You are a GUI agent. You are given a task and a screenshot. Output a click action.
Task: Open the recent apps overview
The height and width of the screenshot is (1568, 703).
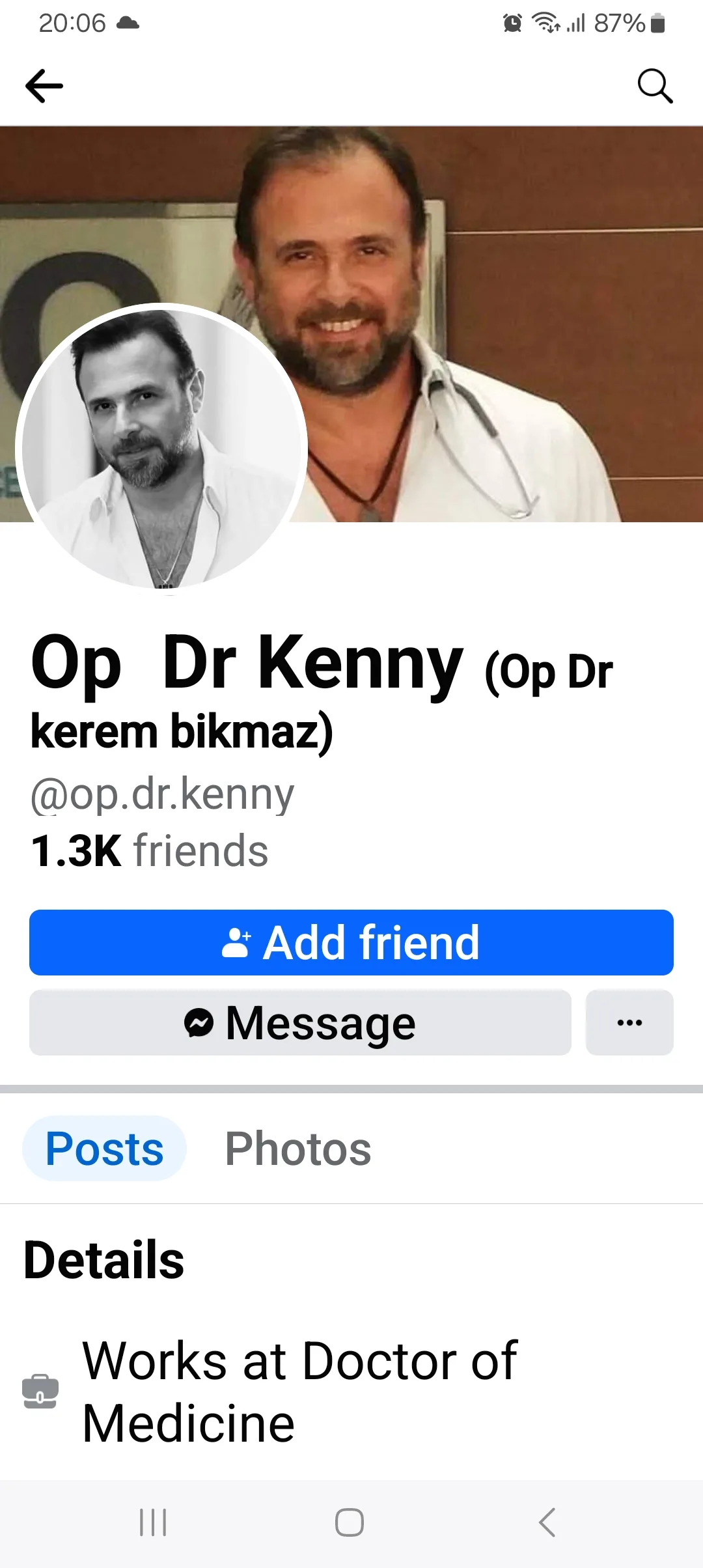(x=154, y=1522)
